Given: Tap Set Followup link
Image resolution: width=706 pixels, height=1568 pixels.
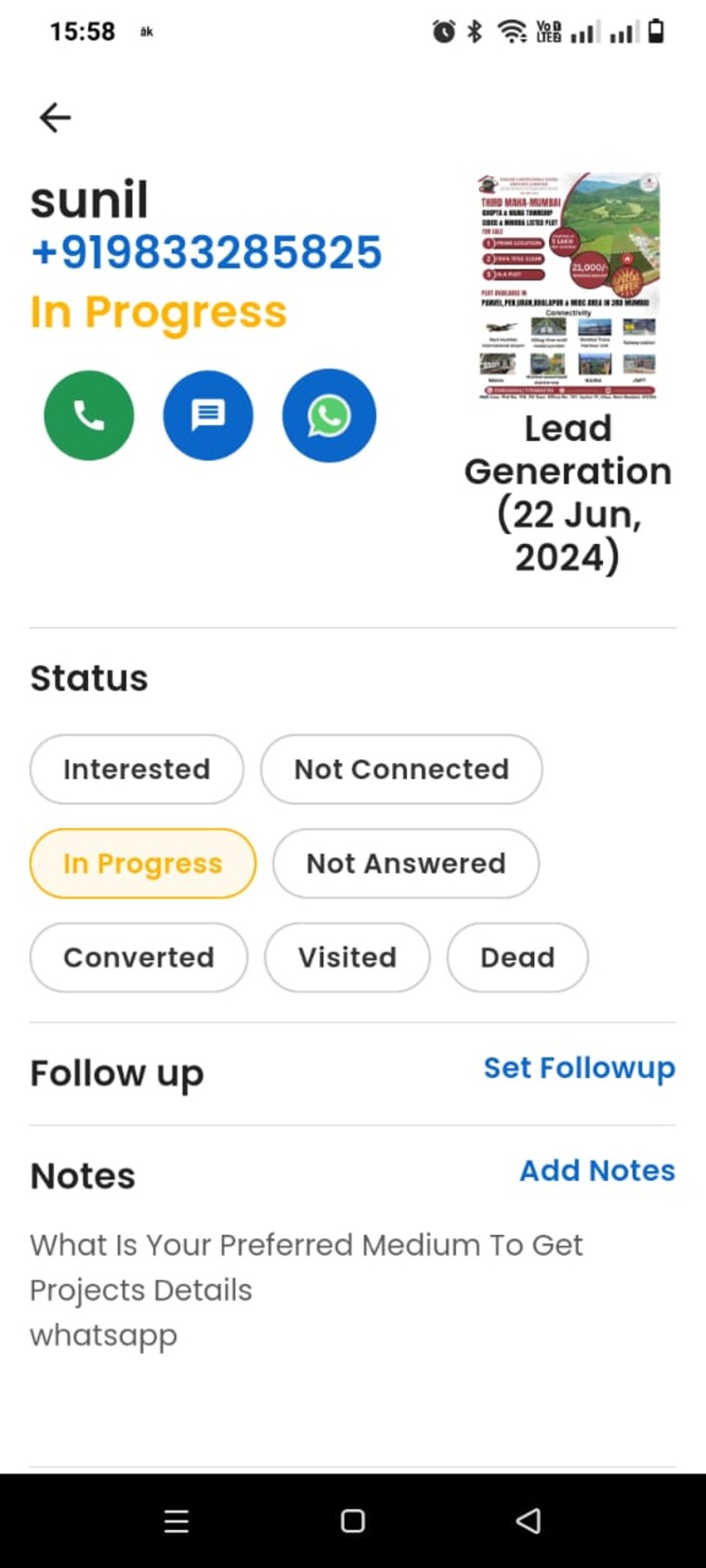Looking at the screenshot, I should pos(579,1069).
